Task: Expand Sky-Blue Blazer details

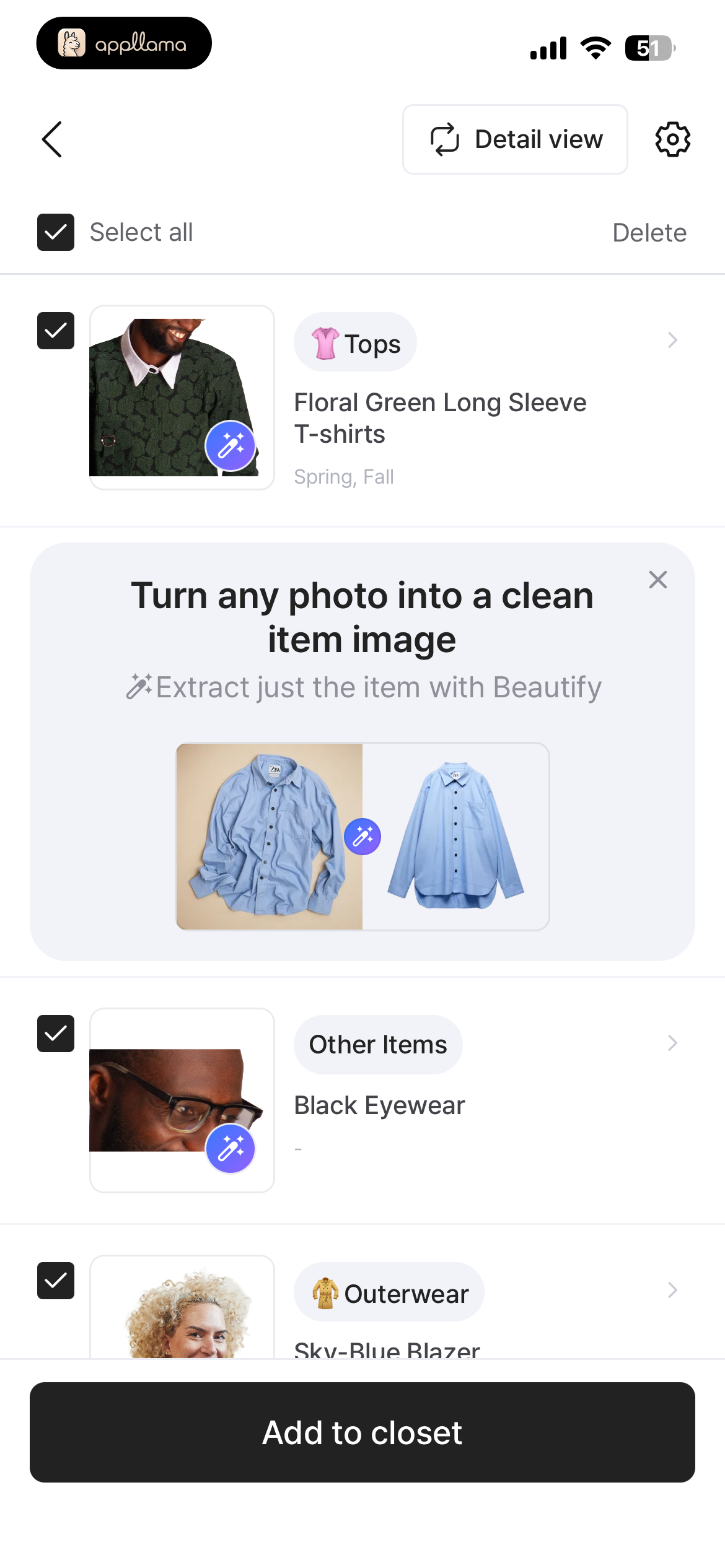Action: tap(672, 1290)
